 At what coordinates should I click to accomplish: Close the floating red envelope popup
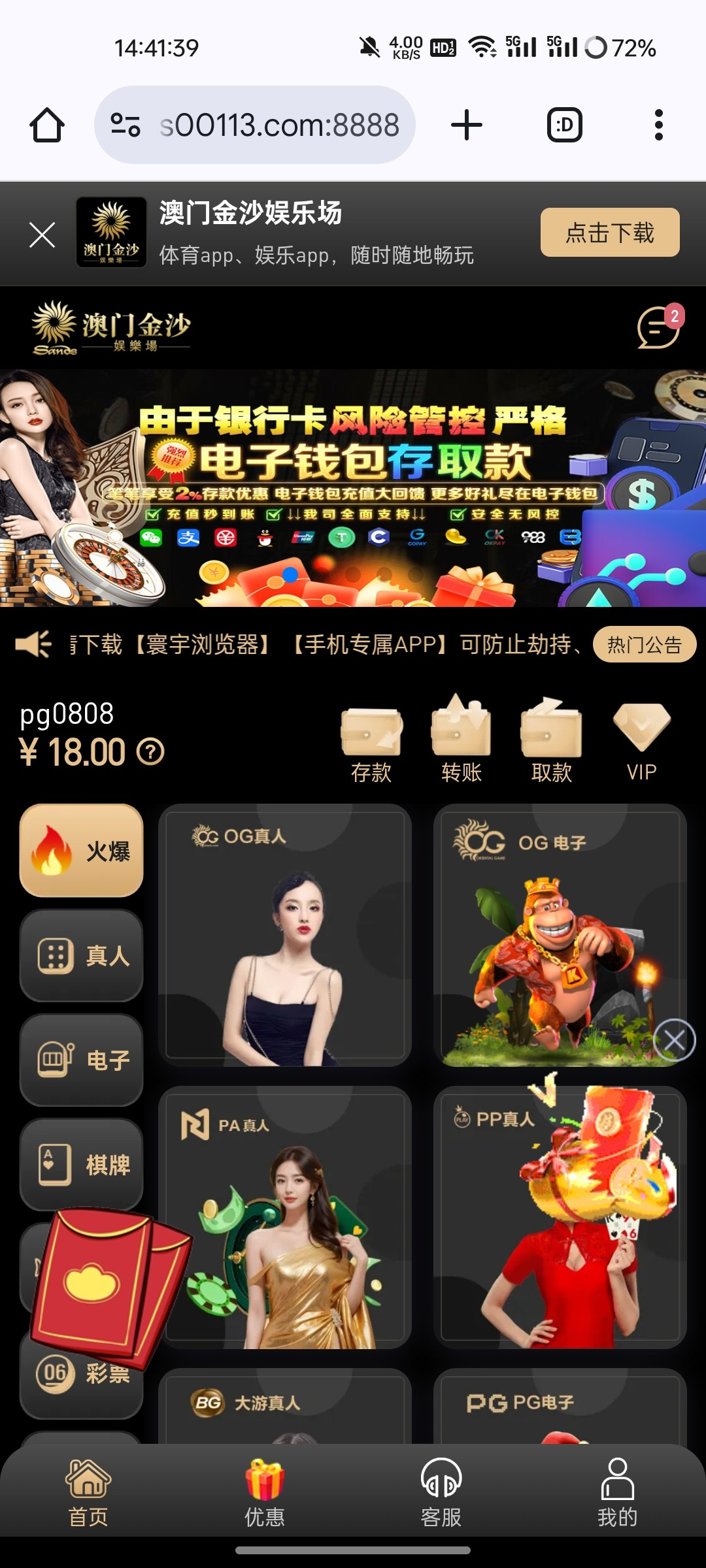tap(674, 1039)
